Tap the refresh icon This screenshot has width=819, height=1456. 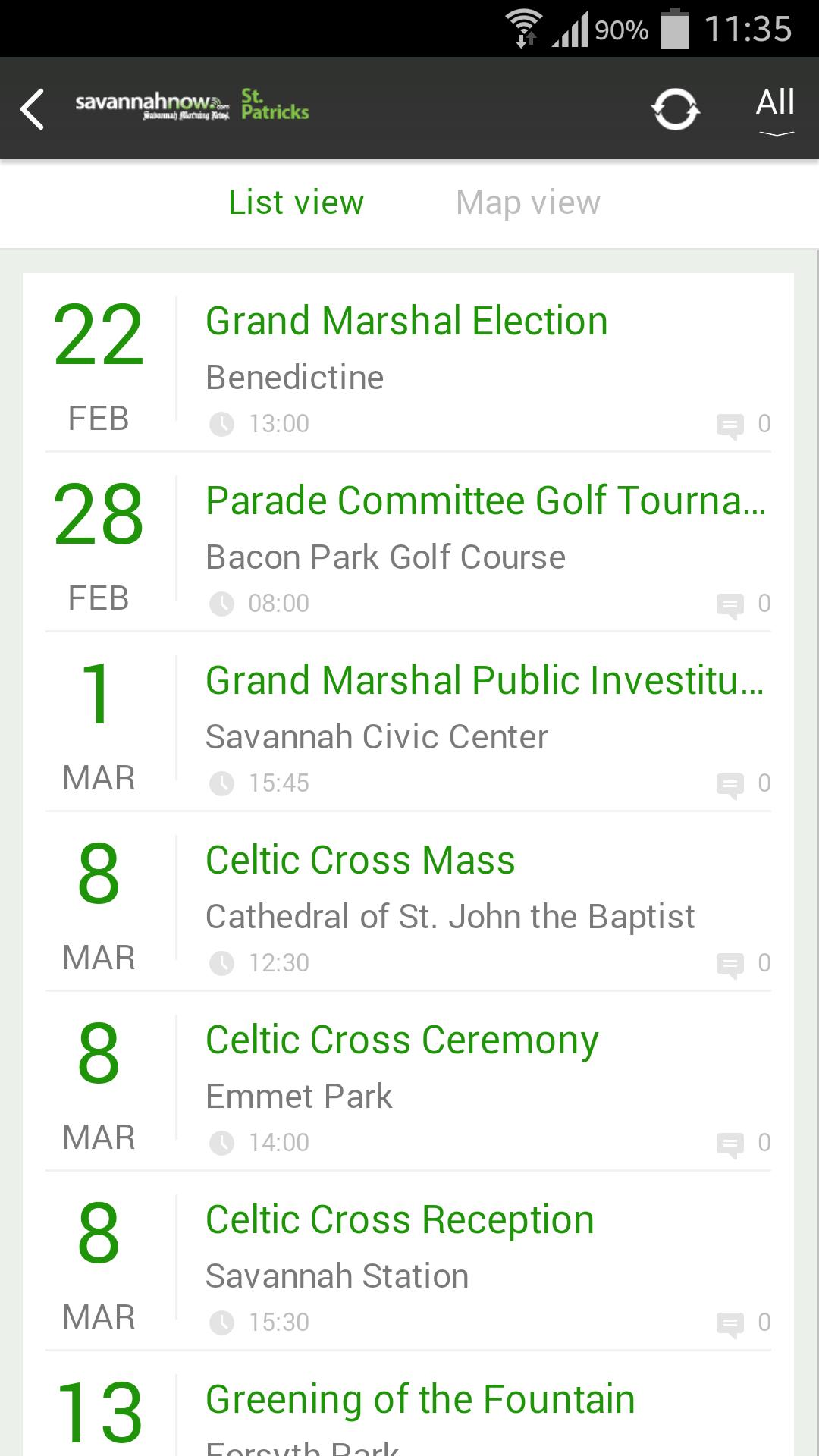(x=675, y=109)
